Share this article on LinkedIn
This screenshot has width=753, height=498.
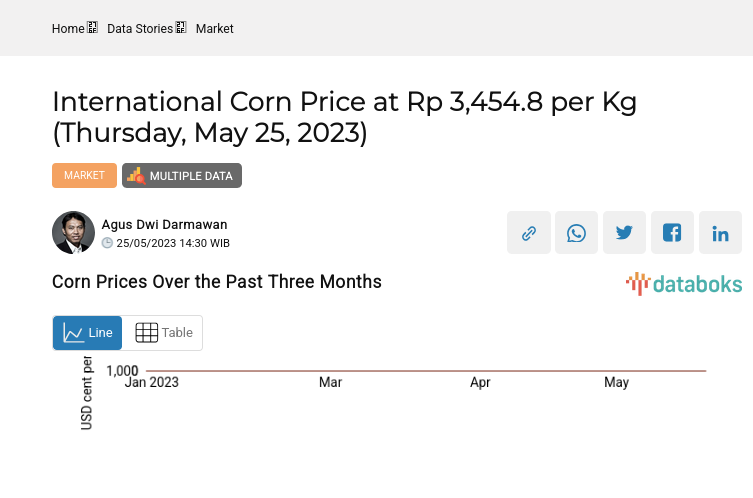[720, 233]
